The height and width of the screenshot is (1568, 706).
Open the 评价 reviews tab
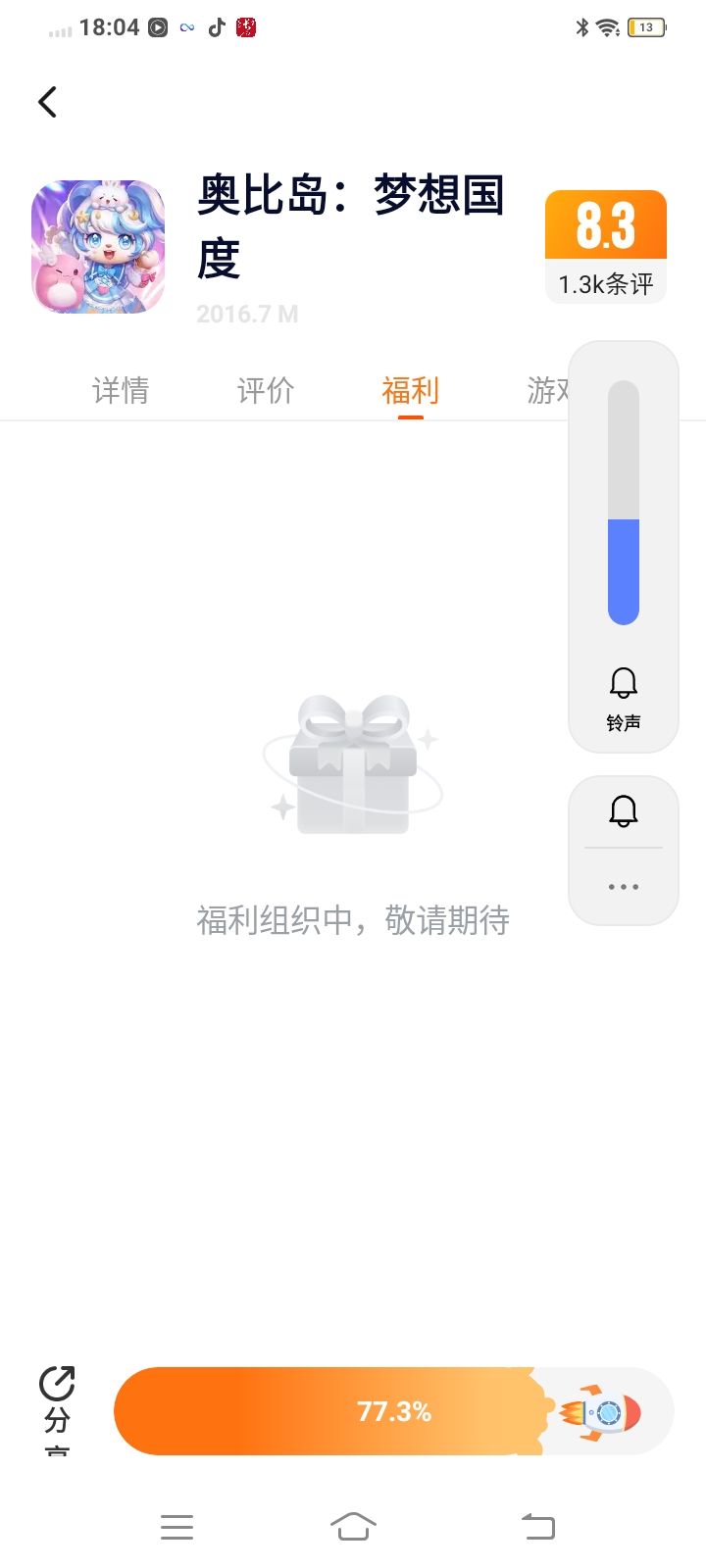(x=266, y=390)
